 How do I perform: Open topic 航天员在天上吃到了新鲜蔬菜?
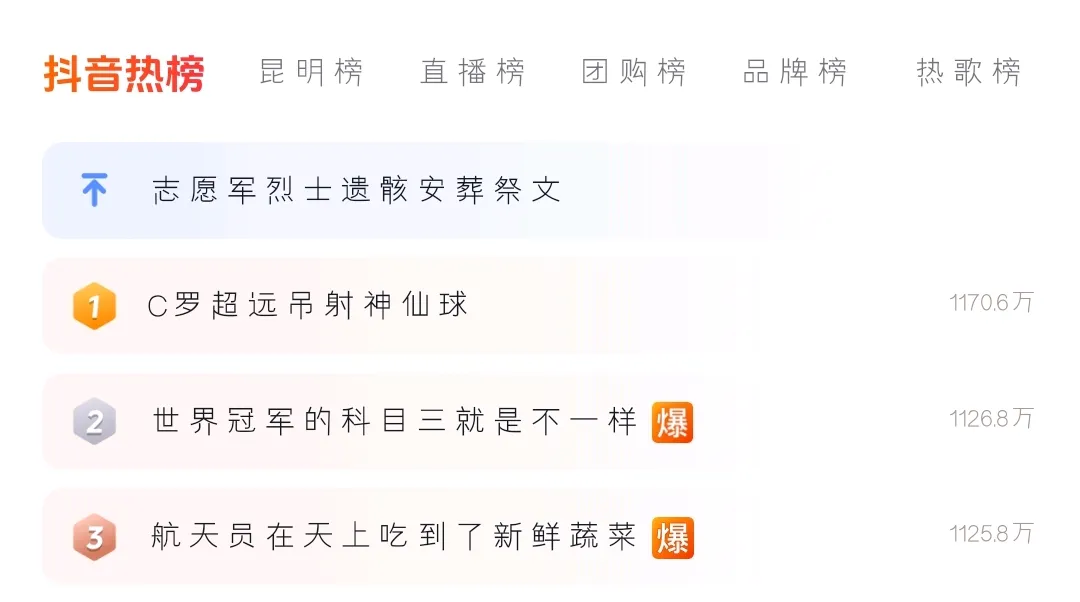pyautogui.click(x=395, y=537)
